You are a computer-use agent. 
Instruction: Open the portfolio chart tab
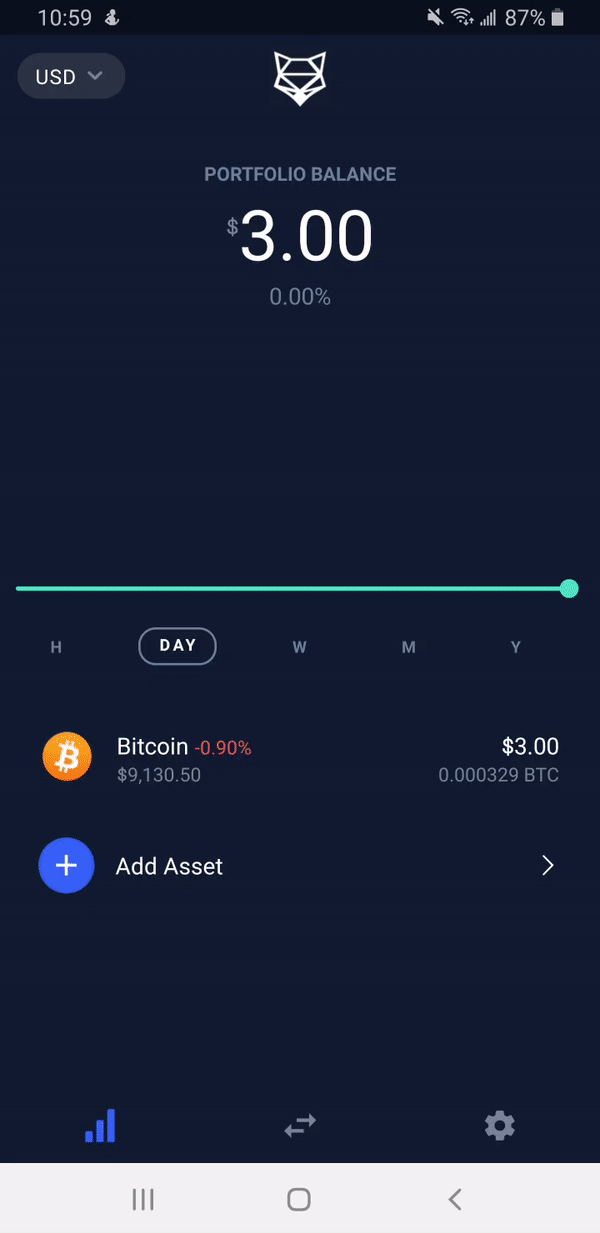[100, 1126]
